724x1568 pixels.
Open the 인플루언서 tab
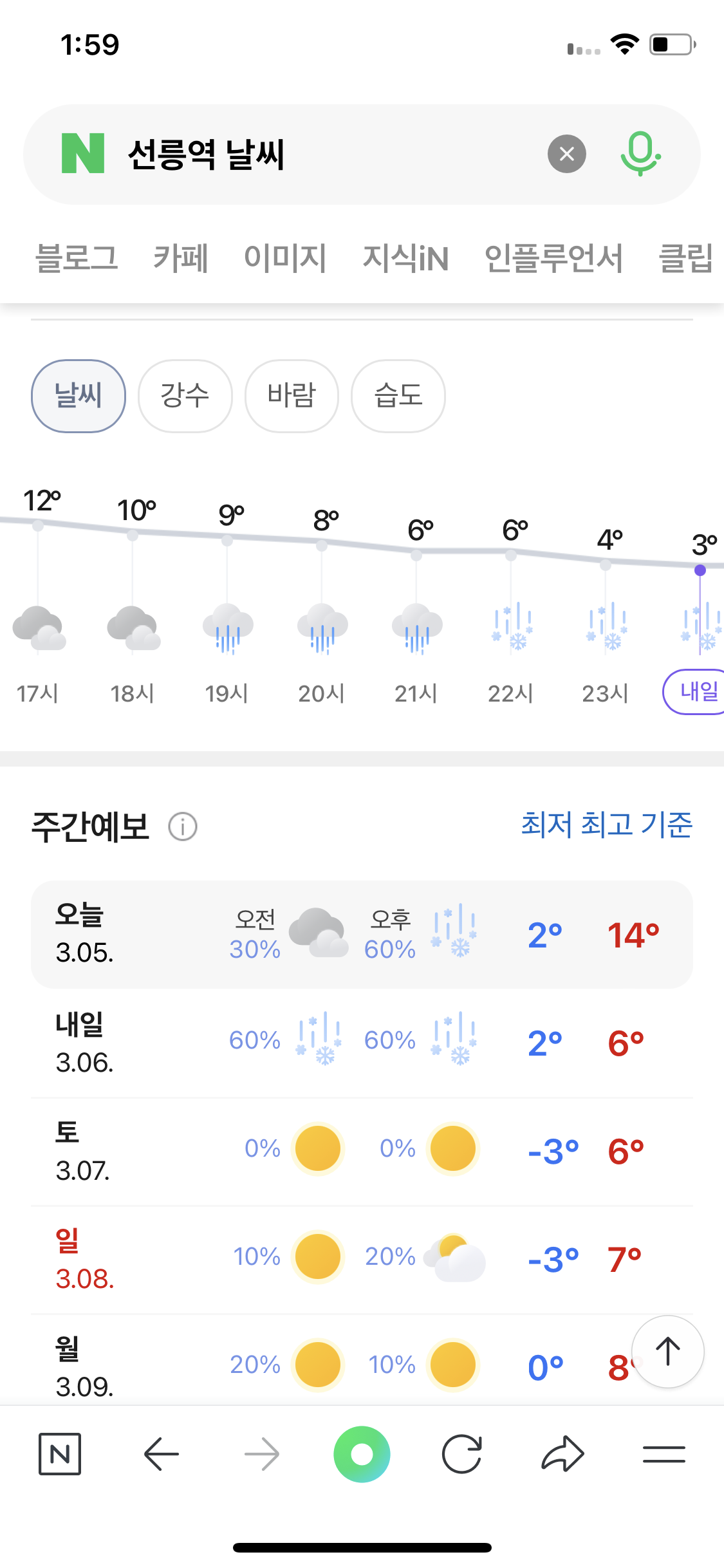[553, 259]
